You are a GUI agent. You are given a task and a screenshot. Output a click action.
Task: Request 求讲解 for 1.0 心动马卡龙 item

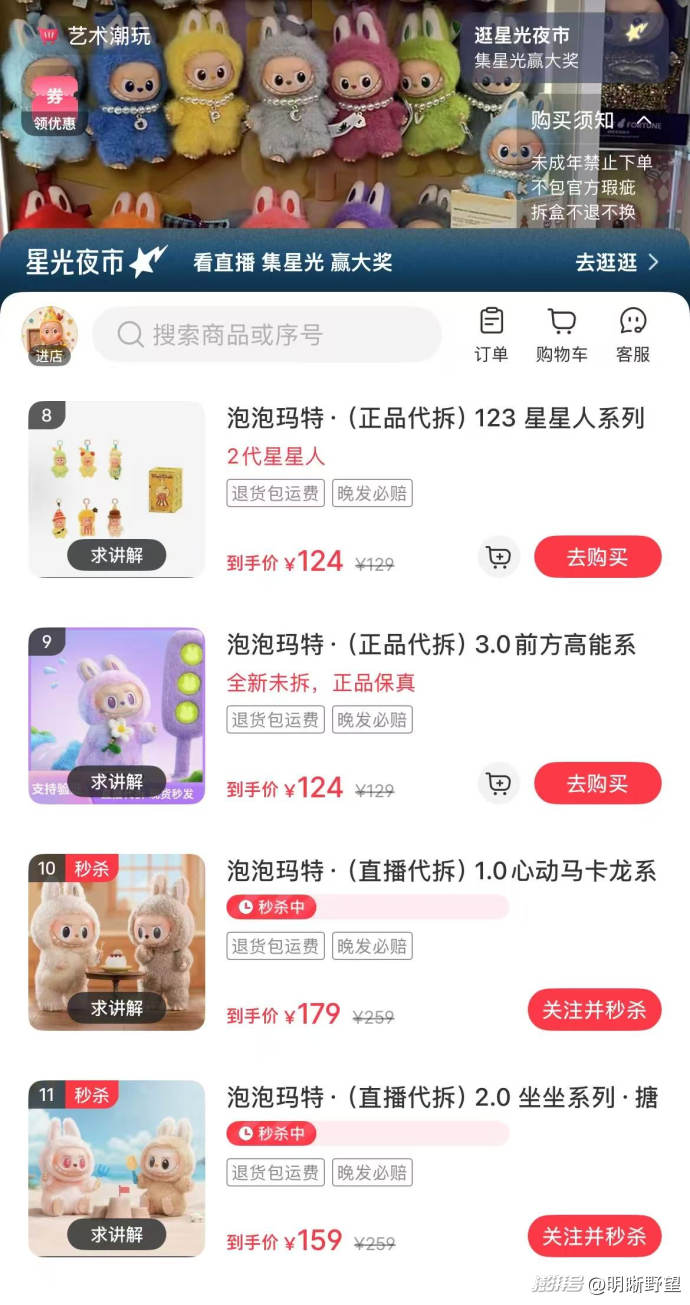(x=116, y=1008)
